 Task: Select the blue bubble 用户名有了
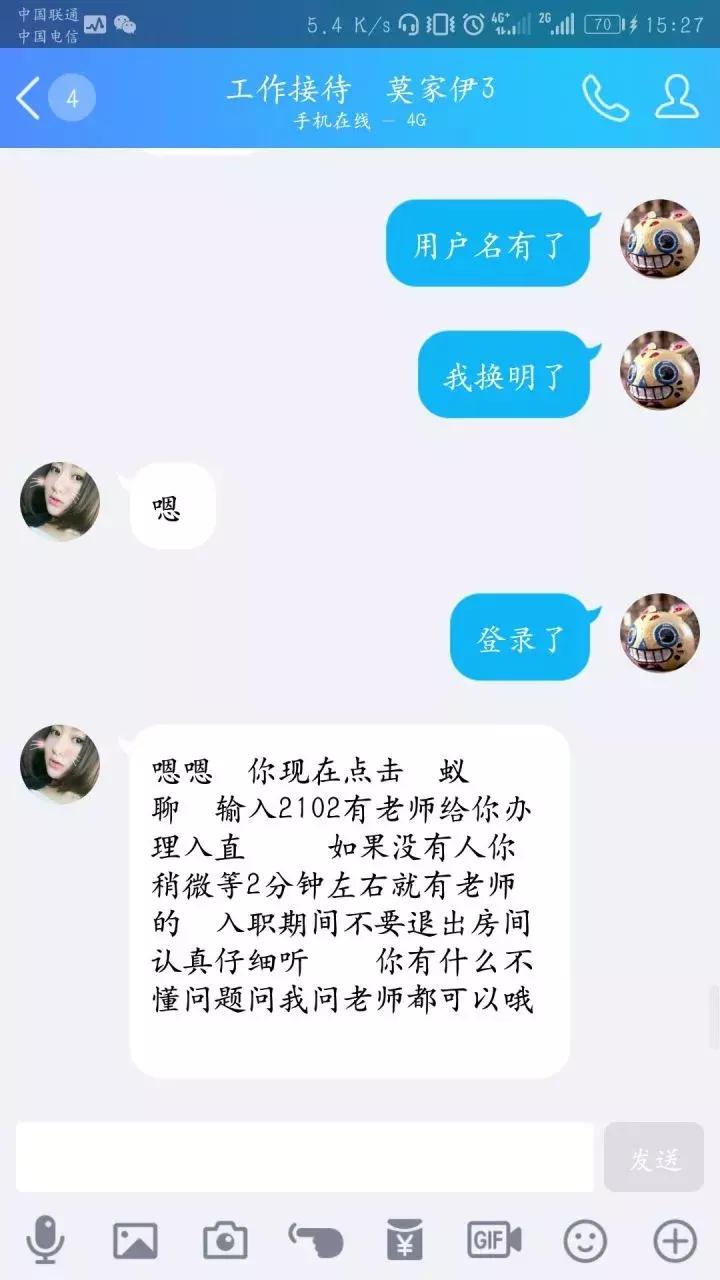coord(487,243)
